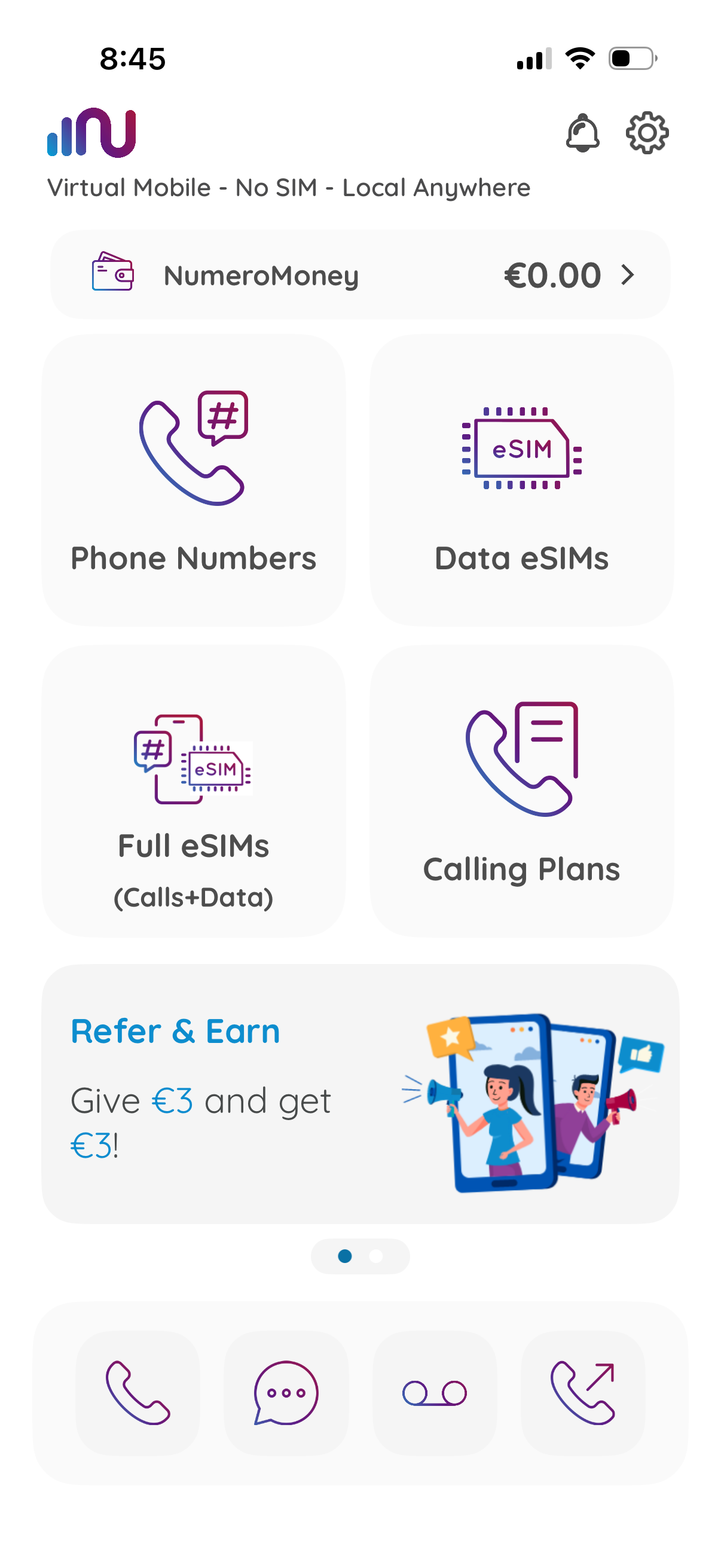The width and height of the screenshot is (721, 1568).
Task: View Calling Plans
Action: coord(521,791)
